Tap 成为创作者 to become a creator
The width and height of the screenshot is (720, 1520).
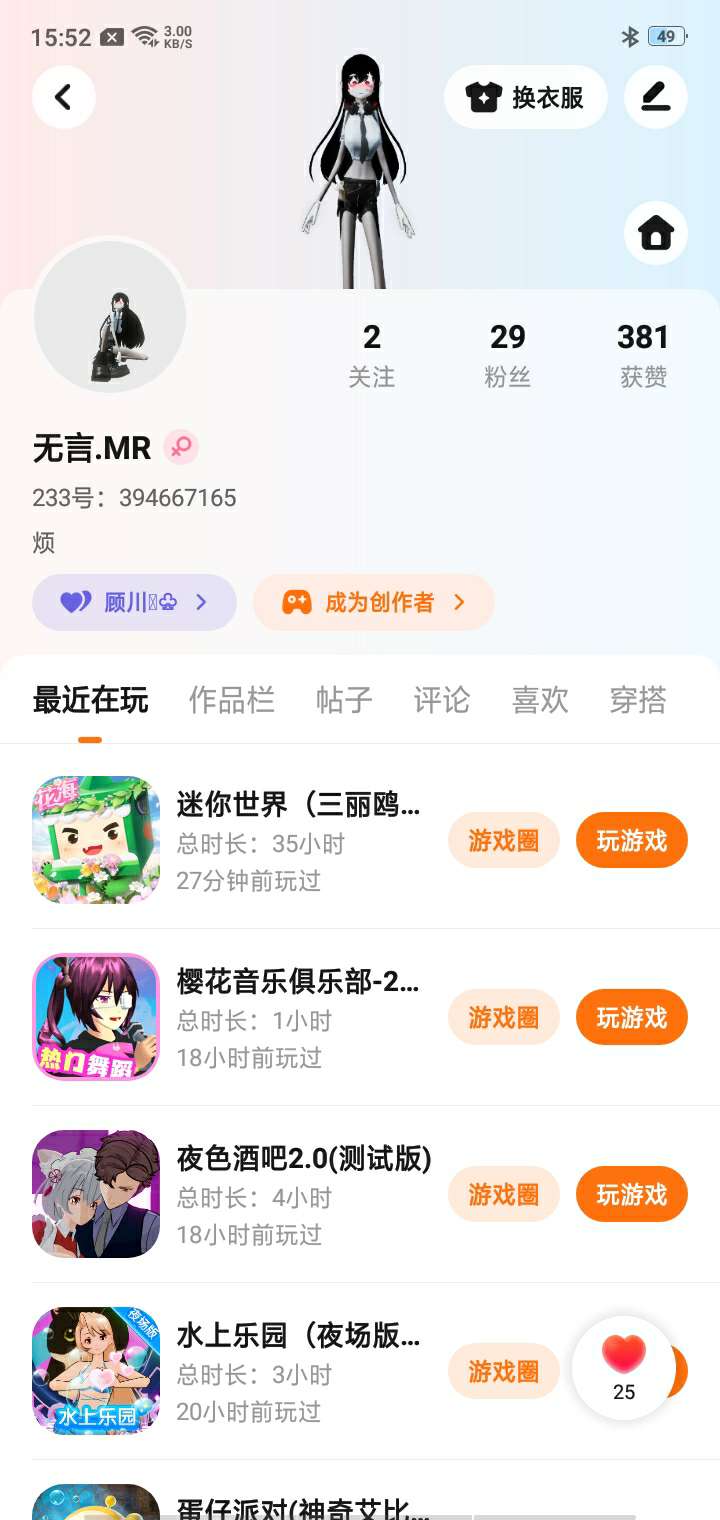[374, 602]
